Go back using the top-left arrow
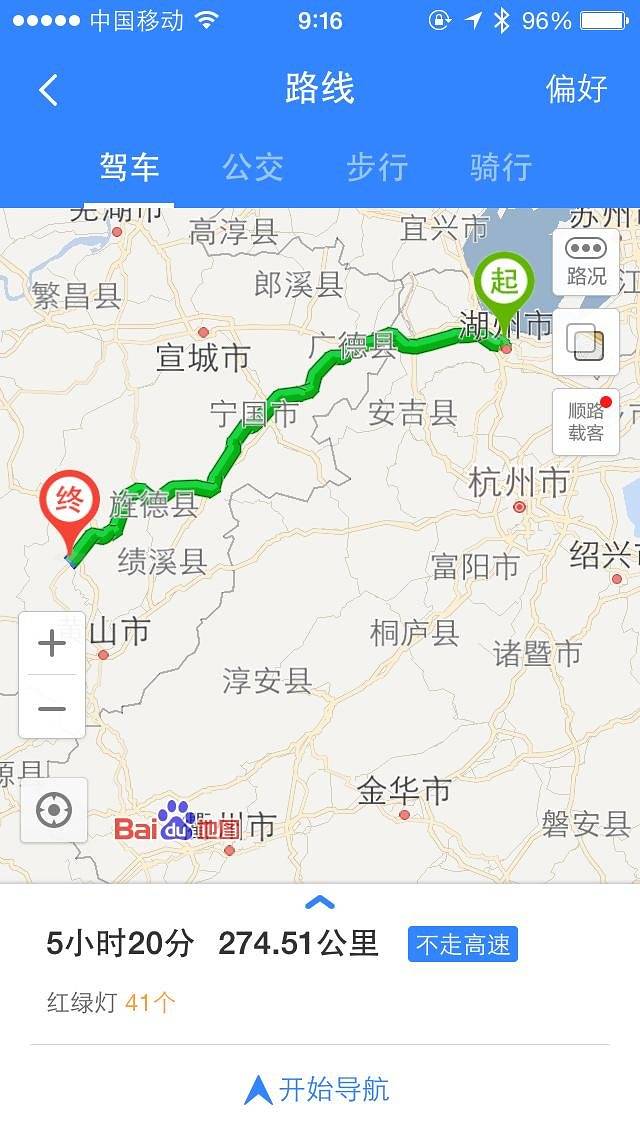Image resolution: width=640 pixels, height=1136 pixels. [48, 90]
